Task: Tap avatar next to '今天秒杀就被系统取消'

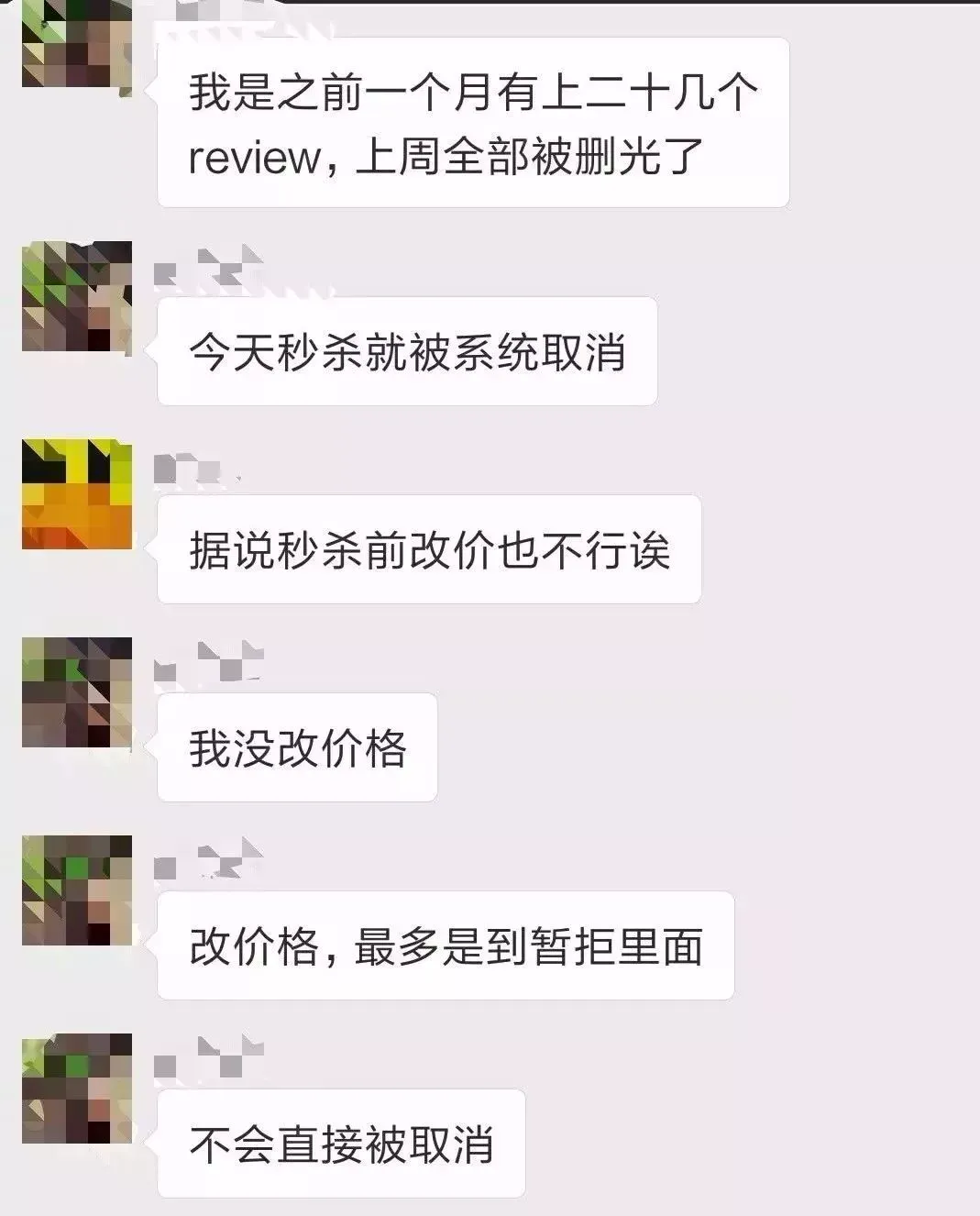Action: pyautogui.click(x=77, y=297)
